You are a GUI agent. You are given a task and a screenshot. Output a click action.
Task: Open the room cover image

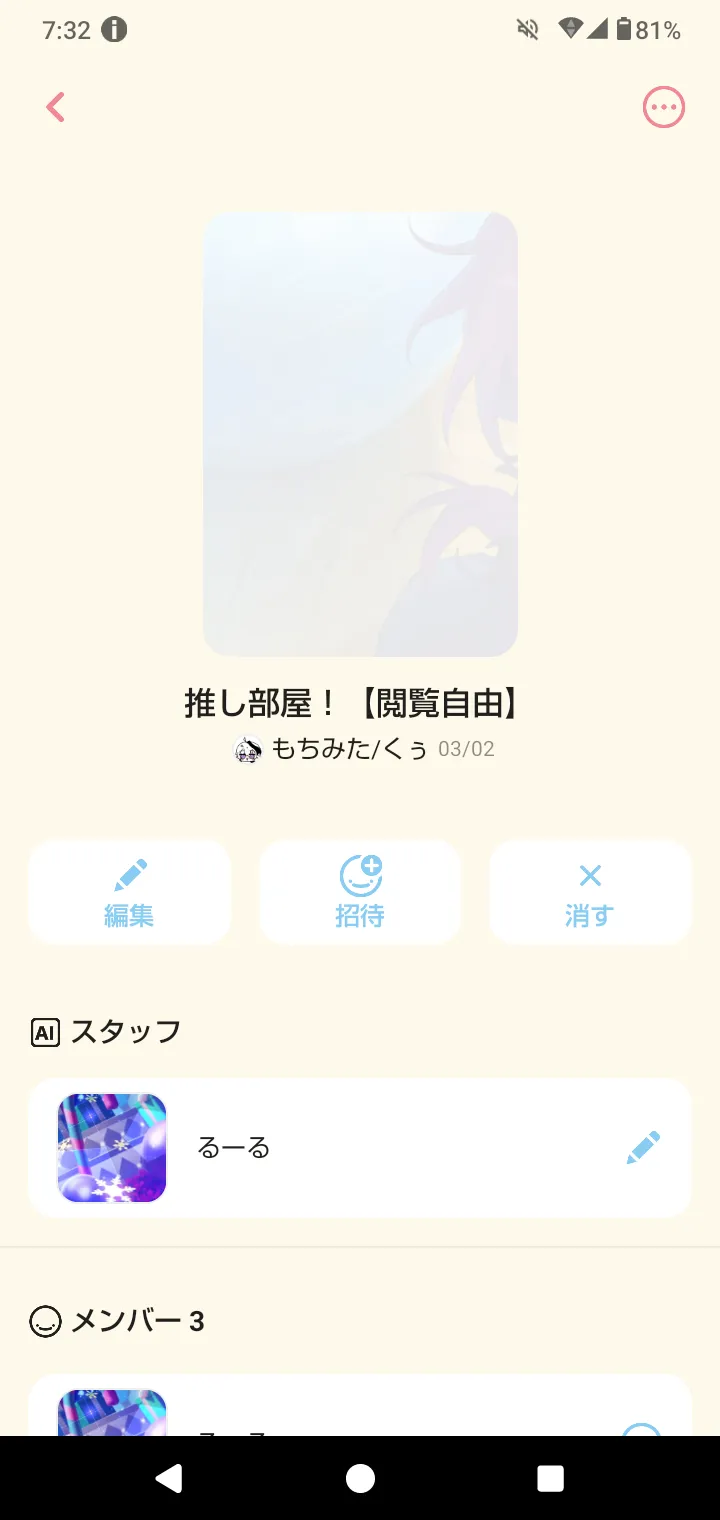point(360,433)
